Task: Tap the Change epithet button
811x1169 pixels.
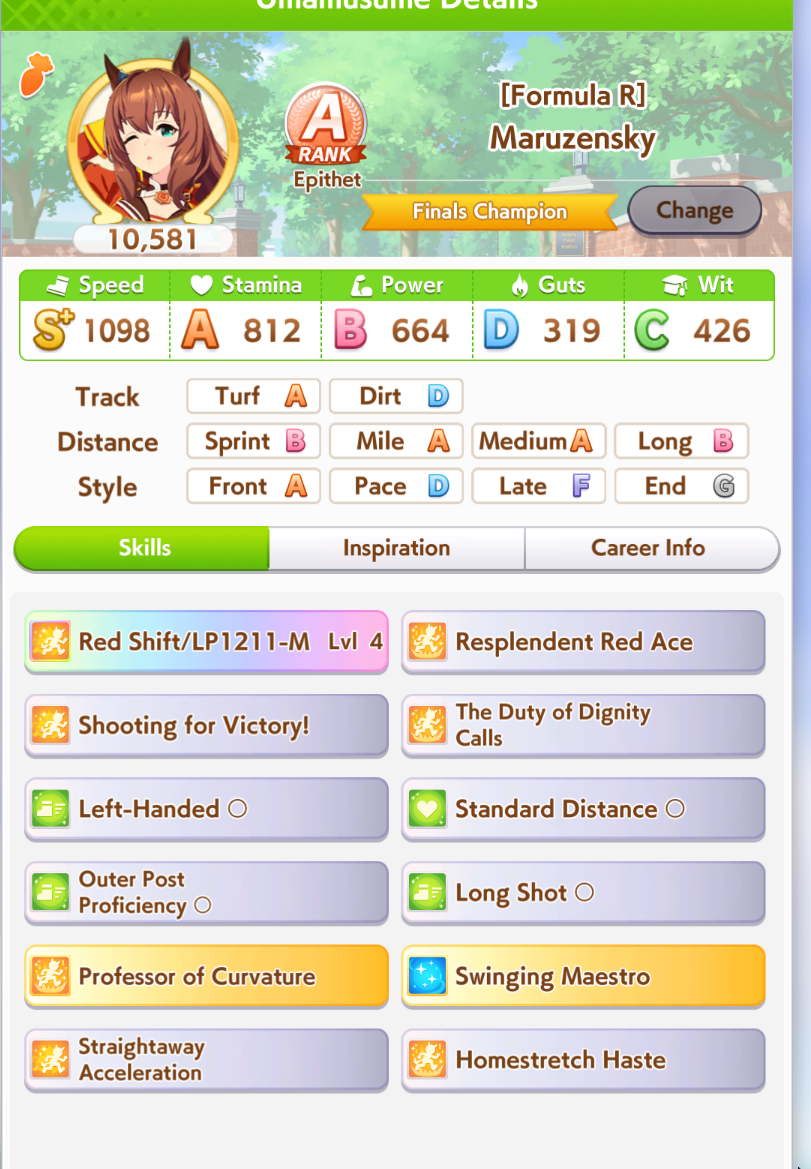Action: [695, 210]
